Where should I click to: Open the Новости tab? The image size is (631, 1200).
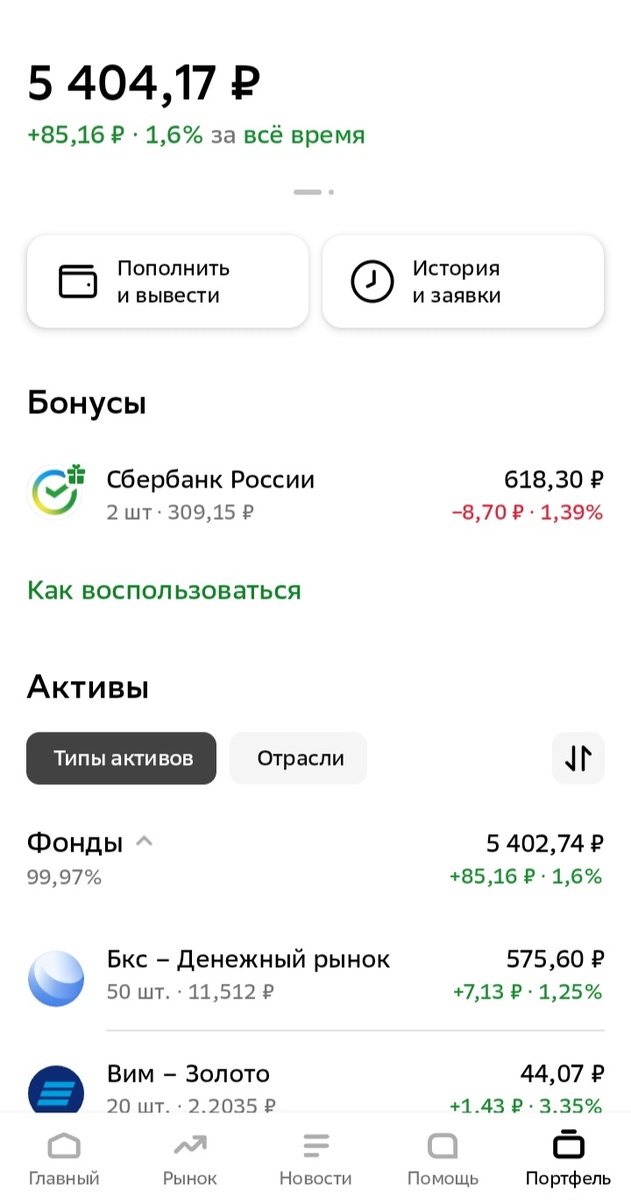click(315, 1158)
